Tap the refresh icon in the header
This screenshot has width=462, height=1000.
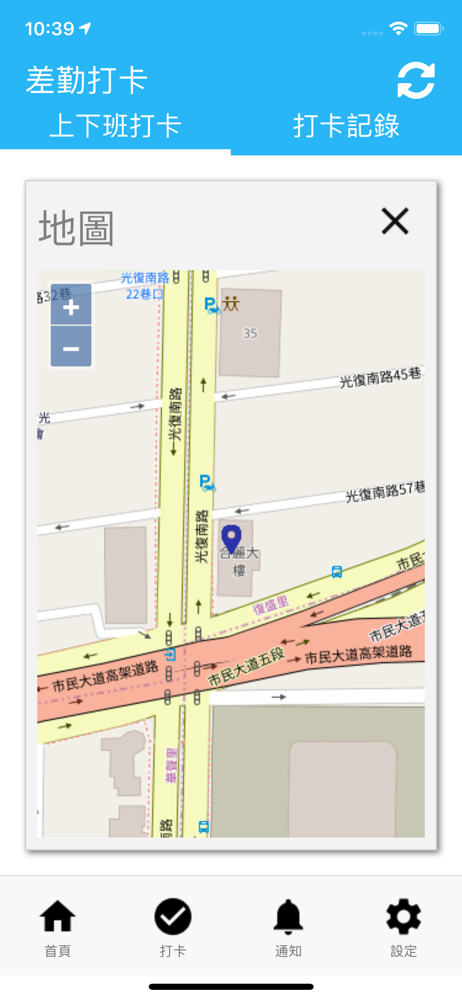416,80
